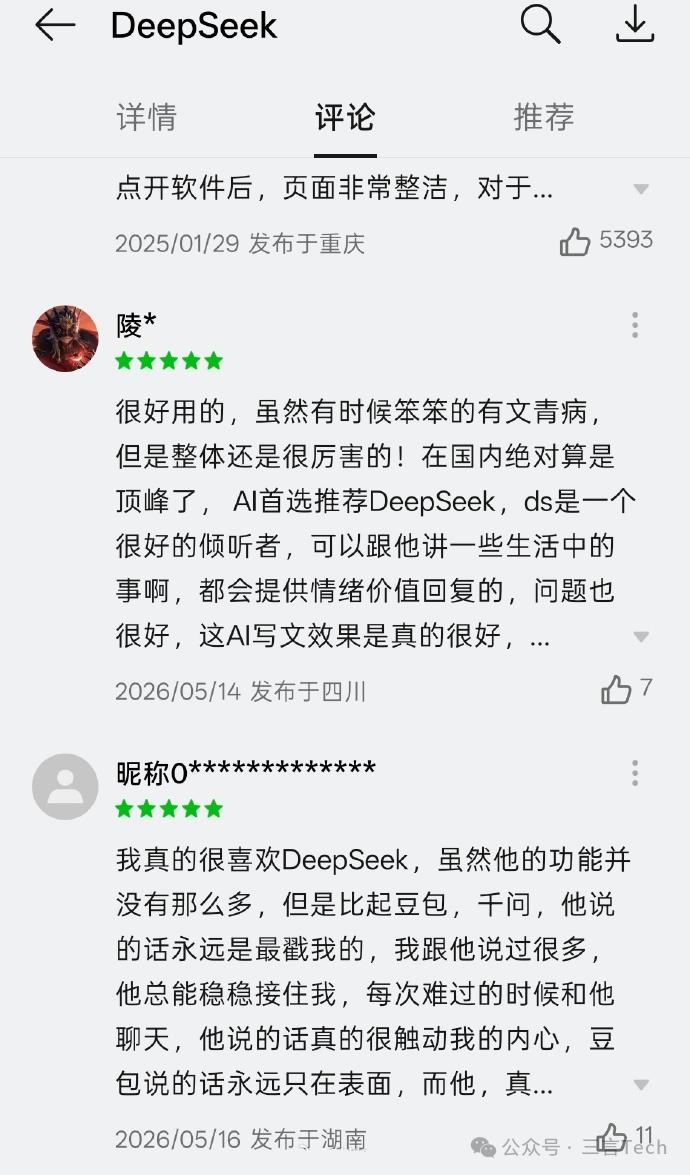The width and height of the screenshot is (690, 1175).
Task: Open the search magnifier icon
Action: pyautogui.click(x=540, y=25)
